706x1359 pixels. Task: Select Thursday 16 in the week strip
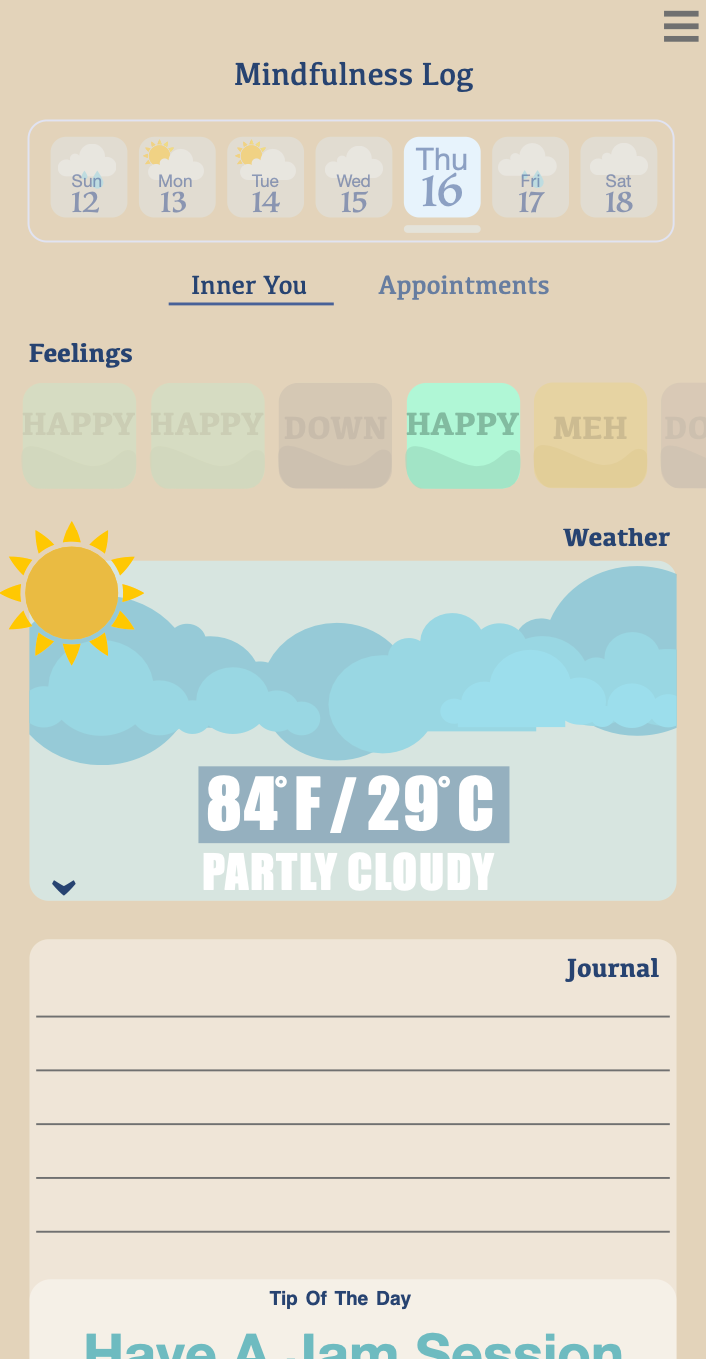(x=442, y=177)
